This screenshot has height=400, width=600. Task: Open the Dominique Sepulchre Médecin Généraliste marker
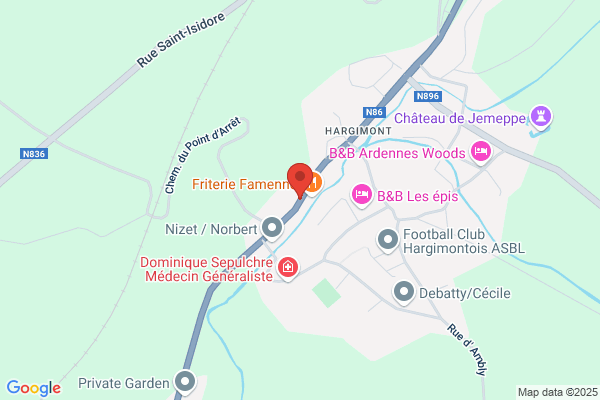(x=288, y=269)
